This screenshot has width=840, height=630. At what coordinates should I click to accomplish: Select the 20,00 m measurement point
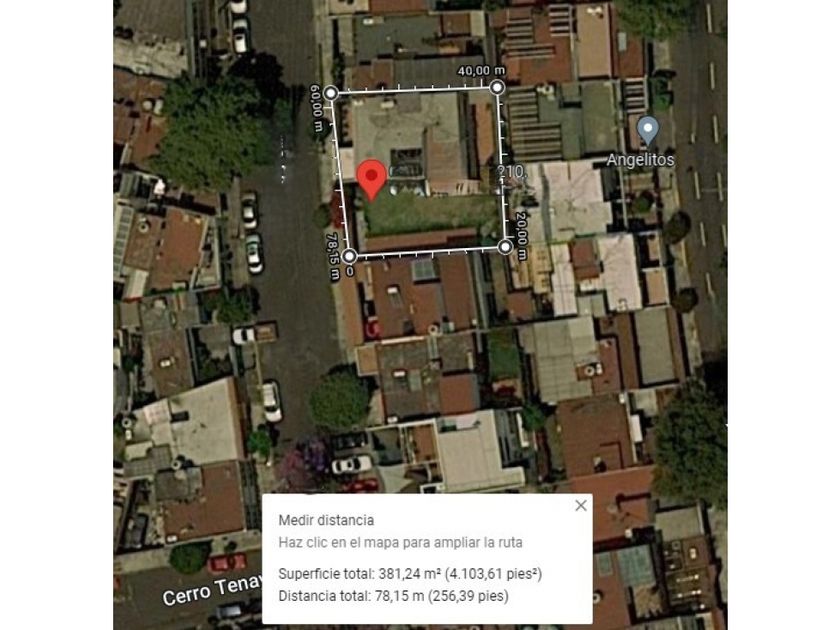pos(506,246)
